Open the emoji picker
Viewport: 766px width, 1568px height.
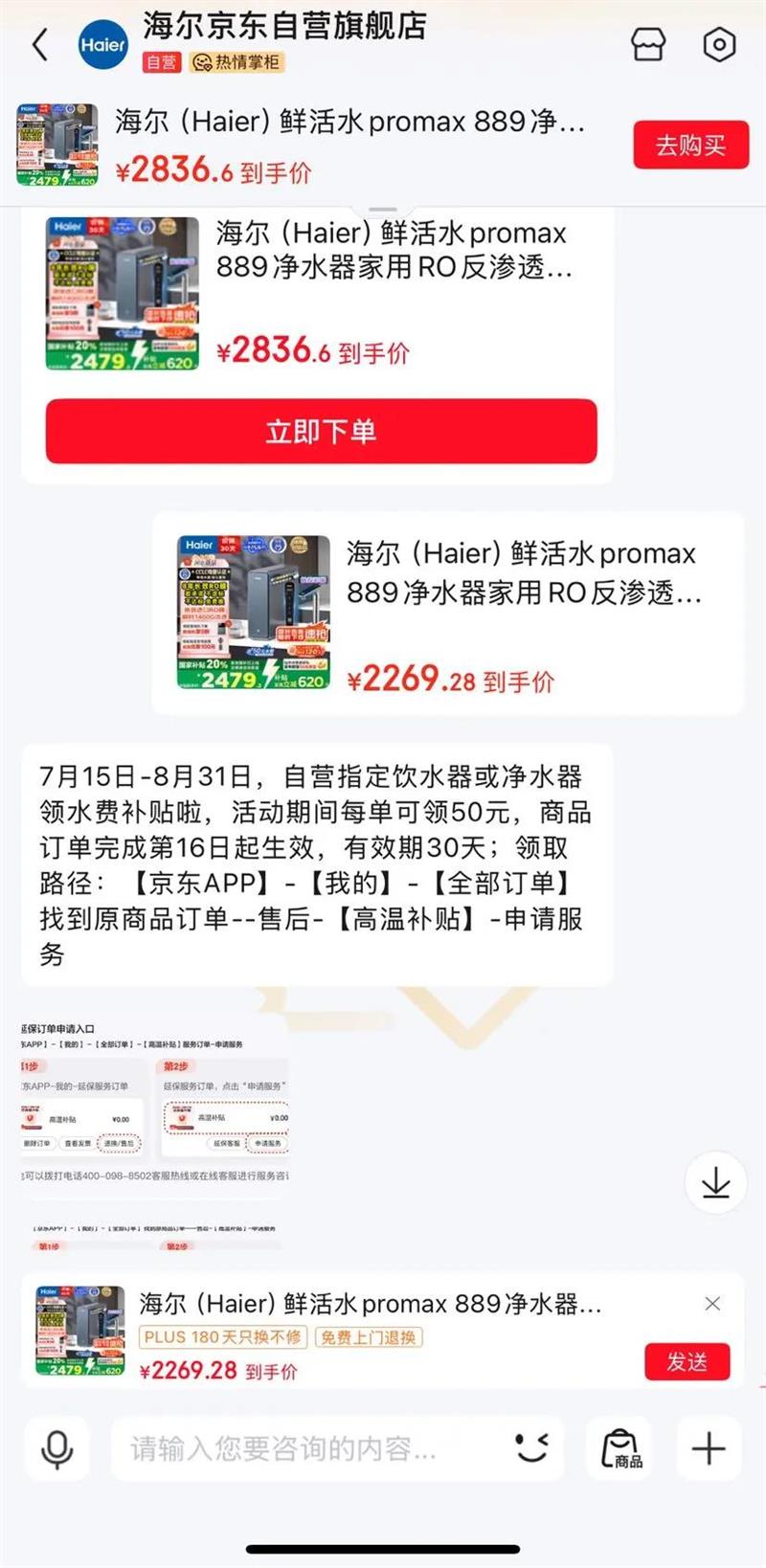531,1448
